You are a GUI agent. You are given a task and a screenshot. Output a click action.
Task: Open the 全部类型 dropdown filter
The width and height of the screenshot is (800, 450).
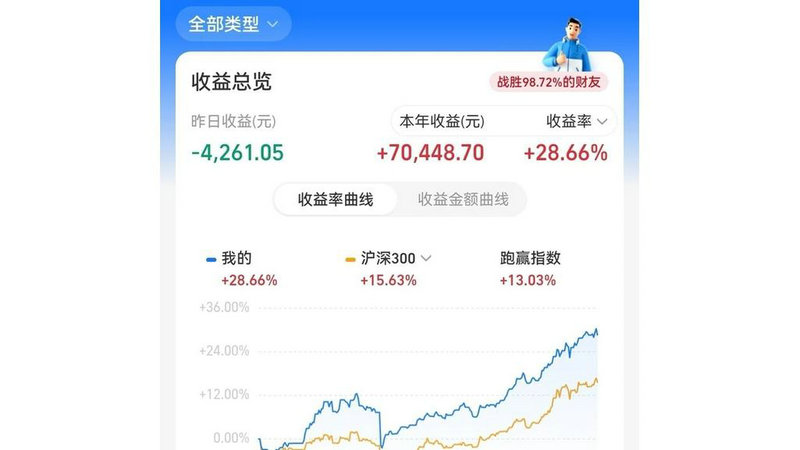[233, 24]
